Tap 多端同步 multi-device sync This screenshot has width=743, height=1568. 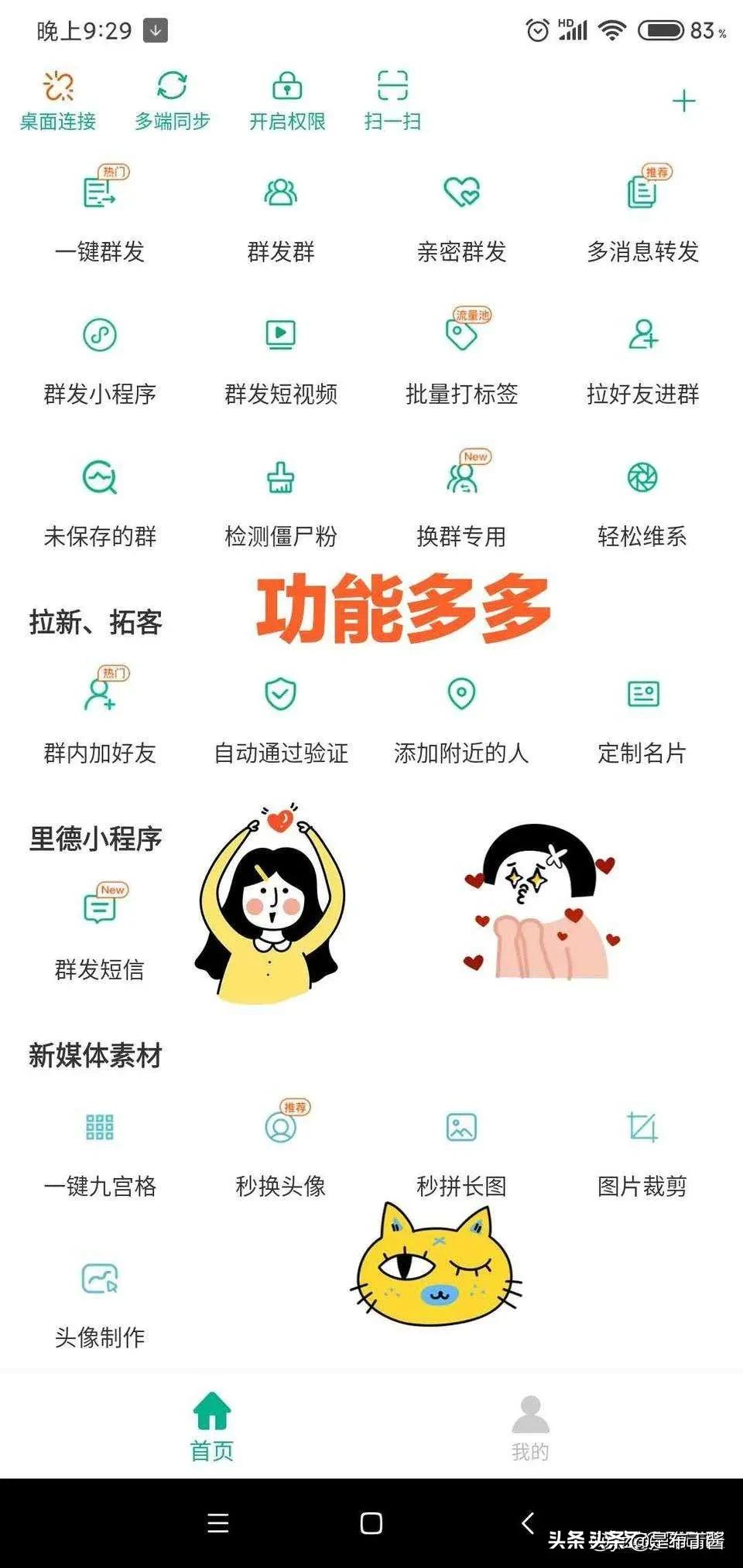pos(172,101)
